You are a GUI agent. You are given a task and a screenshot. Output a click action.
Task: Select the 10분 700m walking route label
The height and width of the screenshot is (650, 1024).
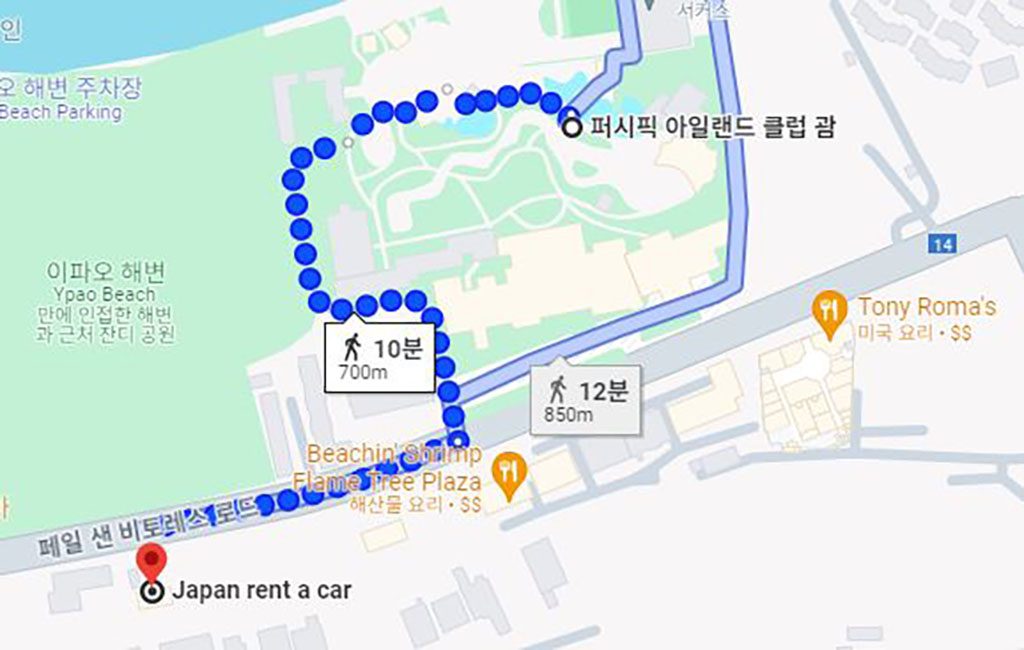click(379, 358)
